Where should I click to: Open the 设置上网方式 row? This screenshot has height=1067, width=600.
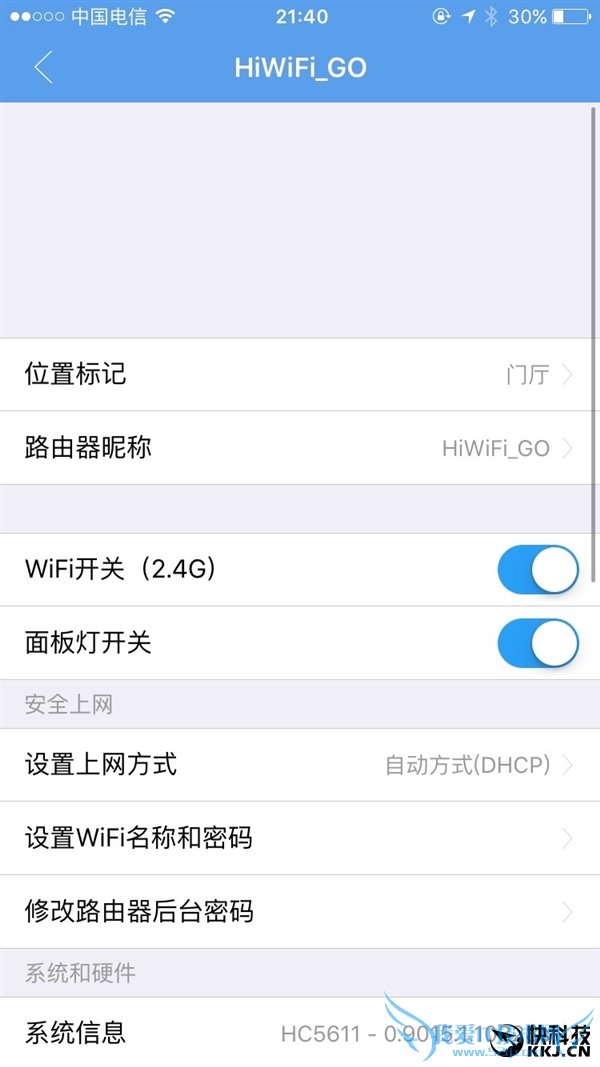pyautogui.click(x=300, y=765)
